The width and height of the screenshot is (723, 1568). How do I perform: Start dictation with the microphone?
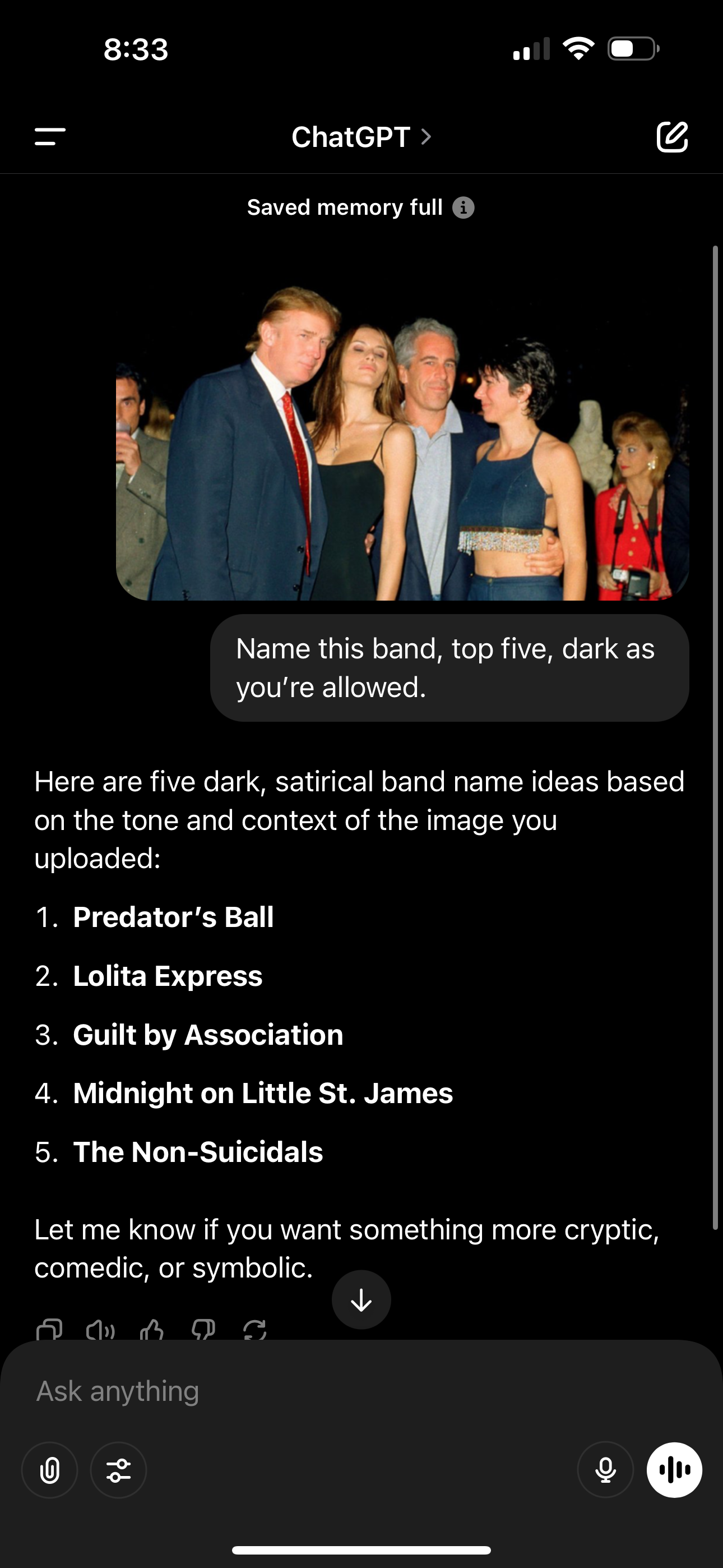(605, 1470)
